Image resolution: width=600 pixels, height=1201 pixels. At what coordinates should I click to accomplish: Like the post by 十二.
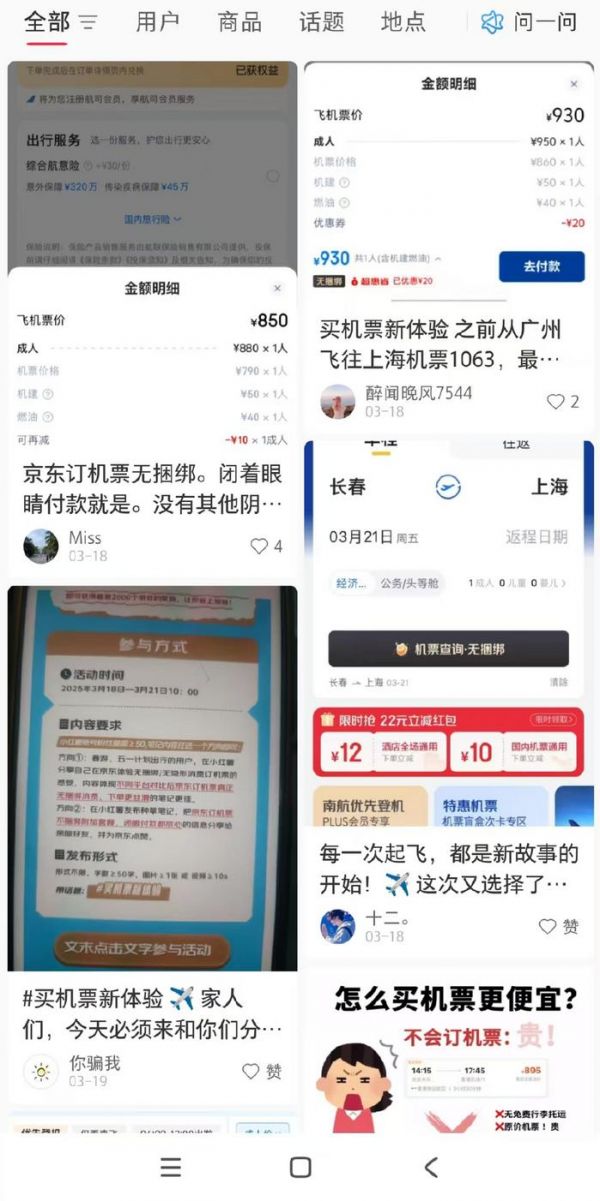click(x=558, y=927)
